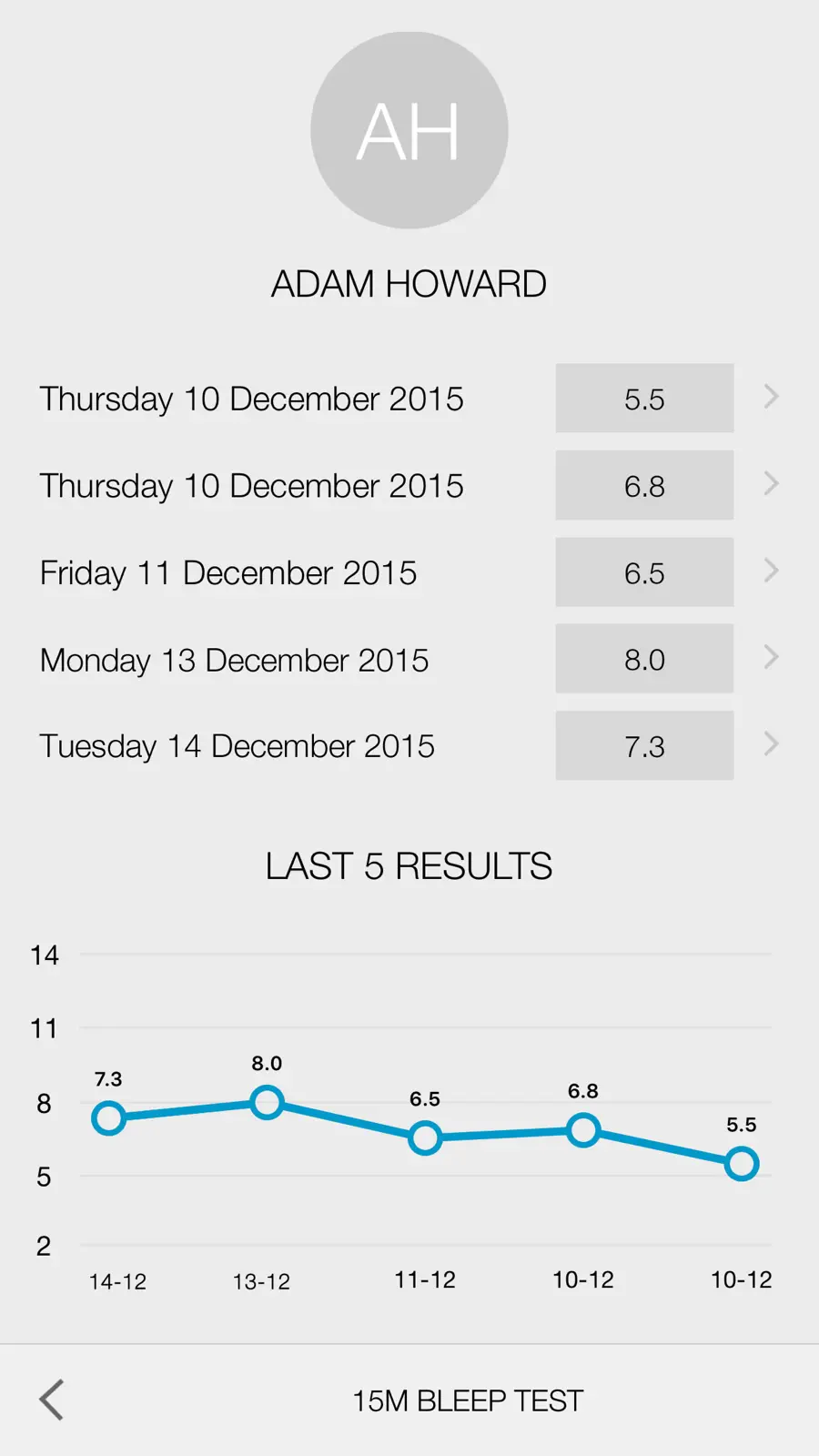Open Friday 11 December 2015 result

pyautogui.click(x=409, y=572)
